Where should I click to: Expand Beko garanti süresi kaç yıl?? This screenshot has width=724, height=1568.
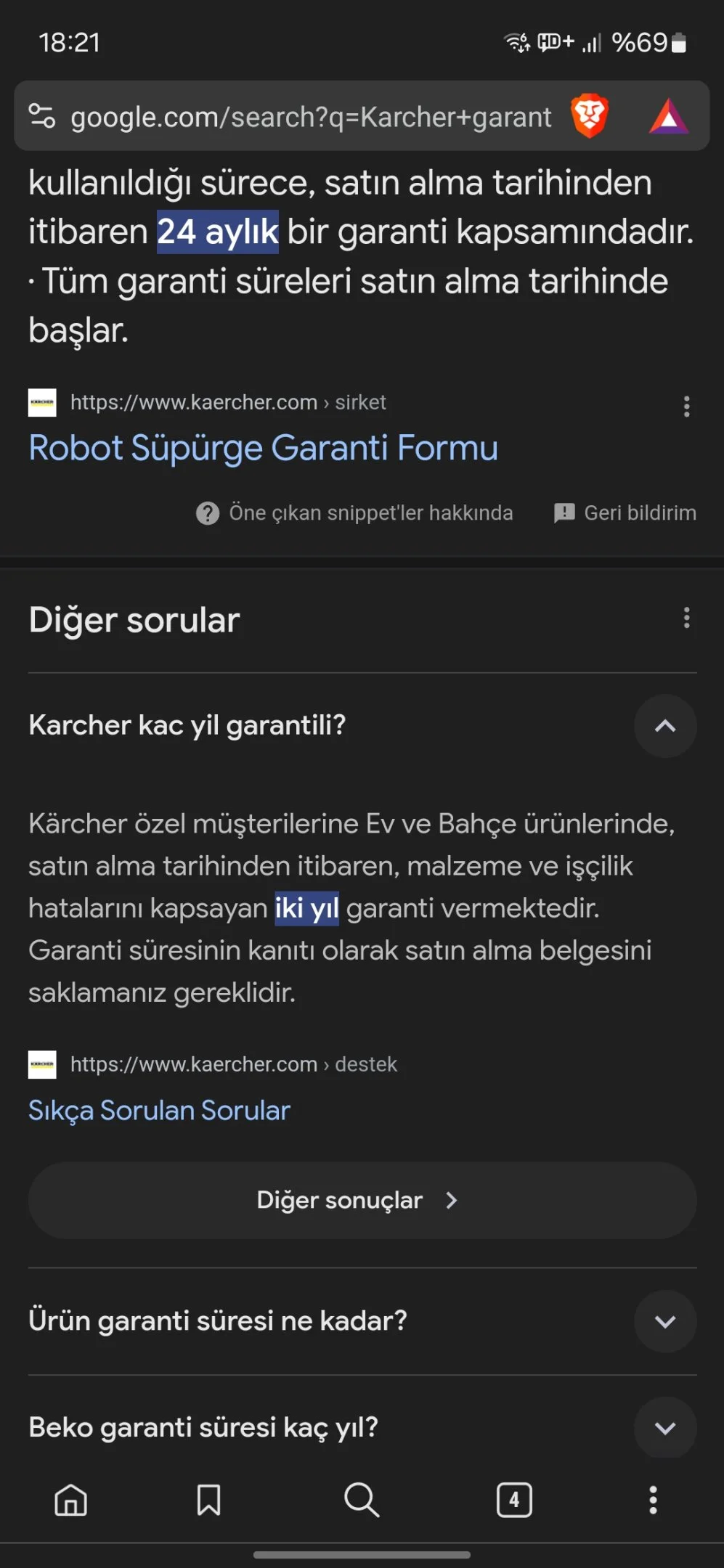coord(362,1428)
